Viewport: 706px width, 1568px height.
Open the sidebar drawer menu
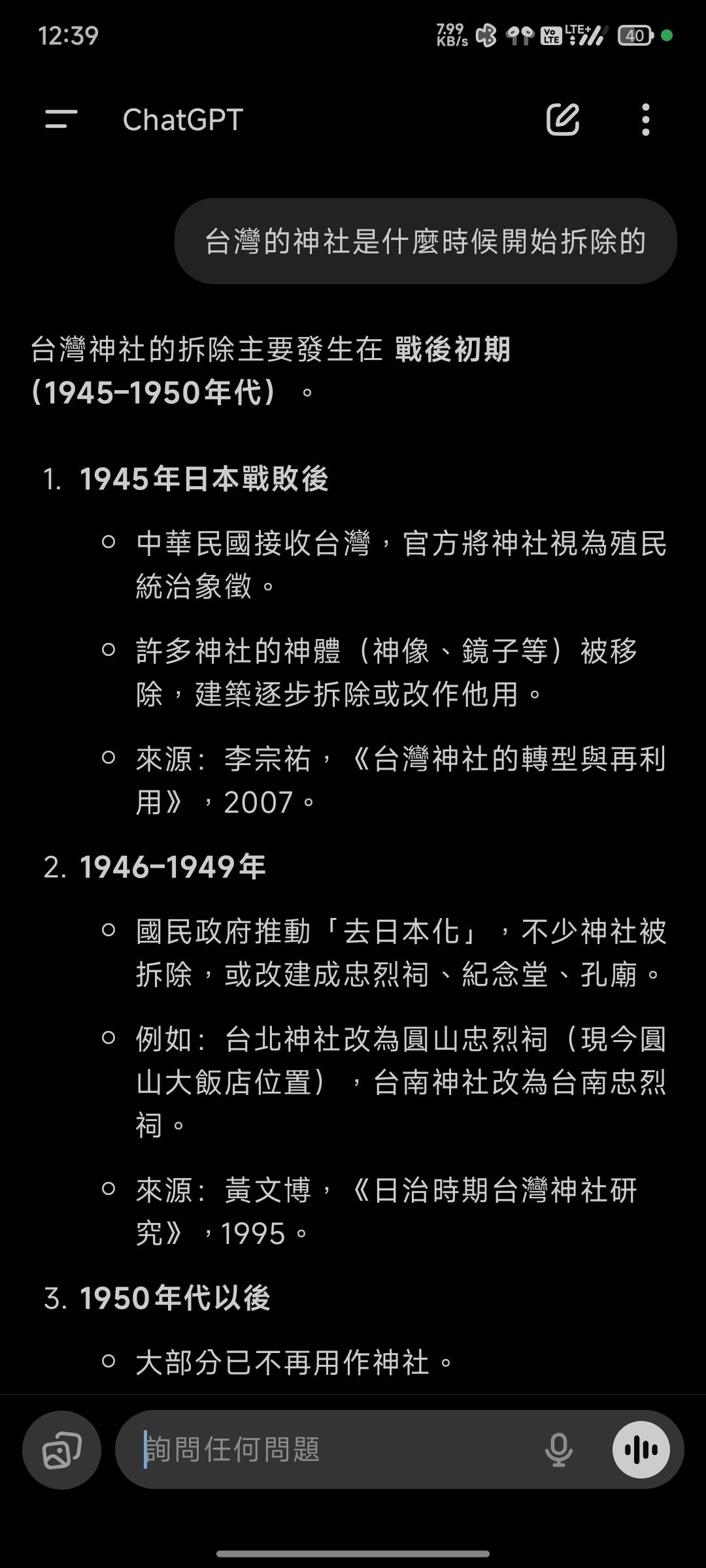click(x=61, y=120)
